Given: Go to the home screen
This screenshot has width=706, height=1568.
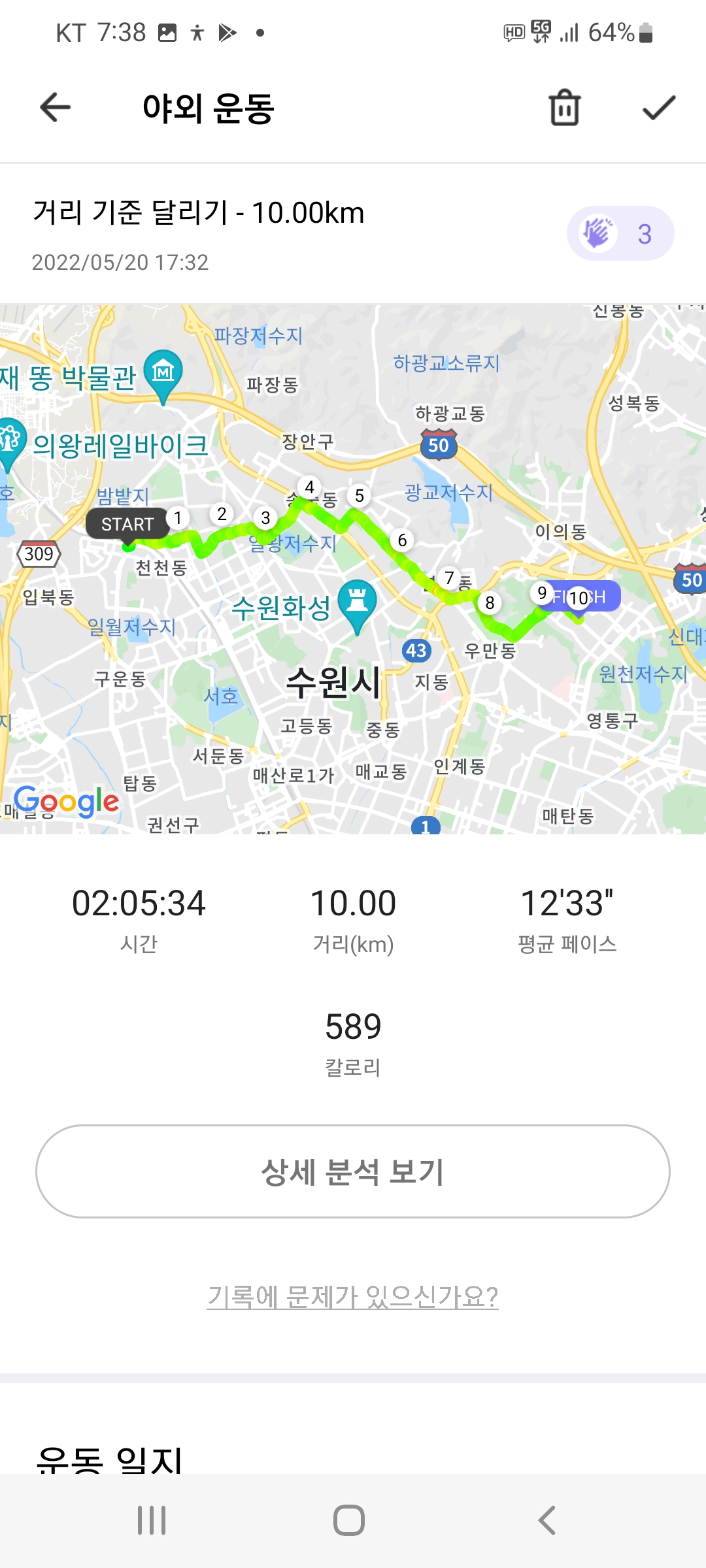Looking at the screenshot, I should [x=349, y=1520].
